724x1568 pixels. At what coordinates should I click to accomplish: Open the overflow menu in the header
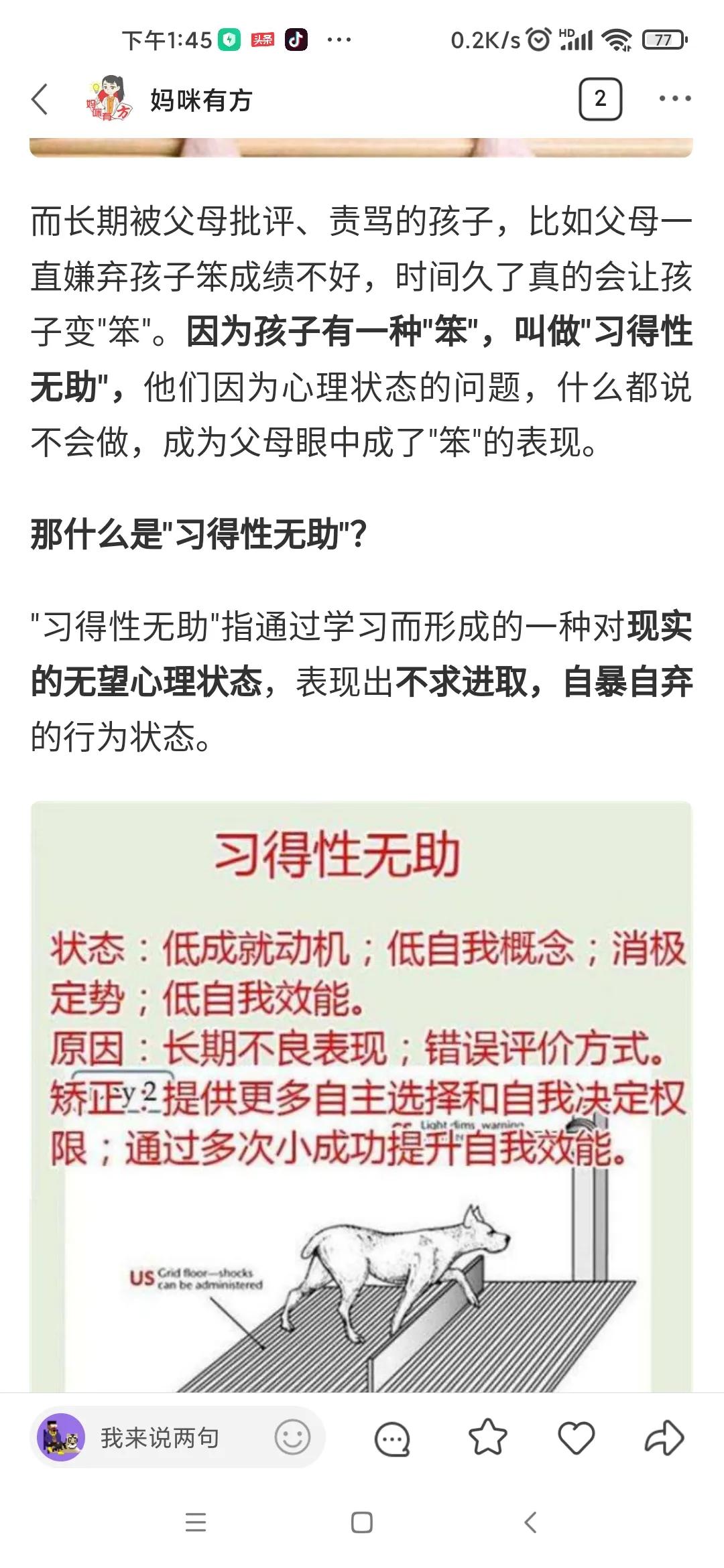coord(674,99)
